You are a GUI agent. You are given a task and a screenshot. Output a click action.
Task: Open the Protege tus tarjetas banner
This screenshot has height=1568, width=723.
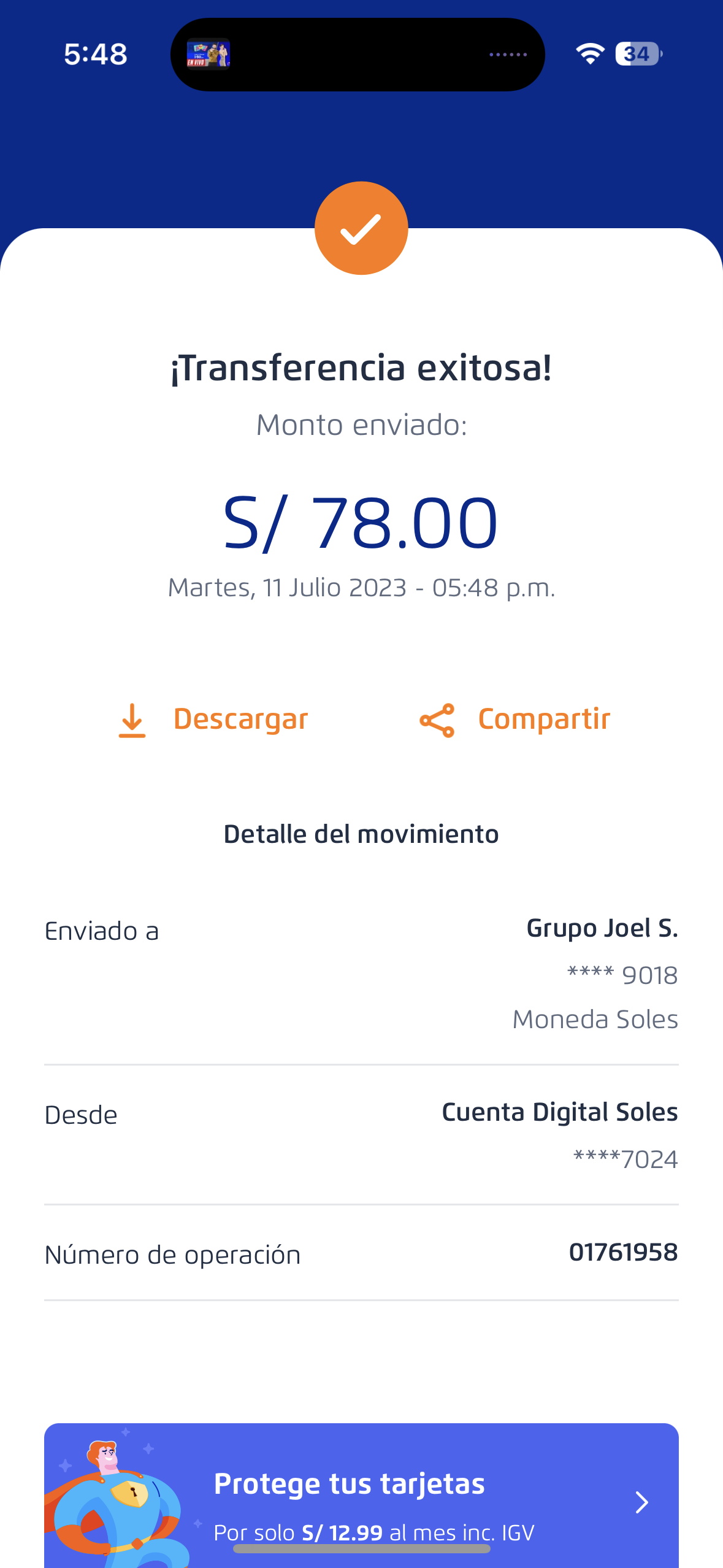click(361, 1497)
